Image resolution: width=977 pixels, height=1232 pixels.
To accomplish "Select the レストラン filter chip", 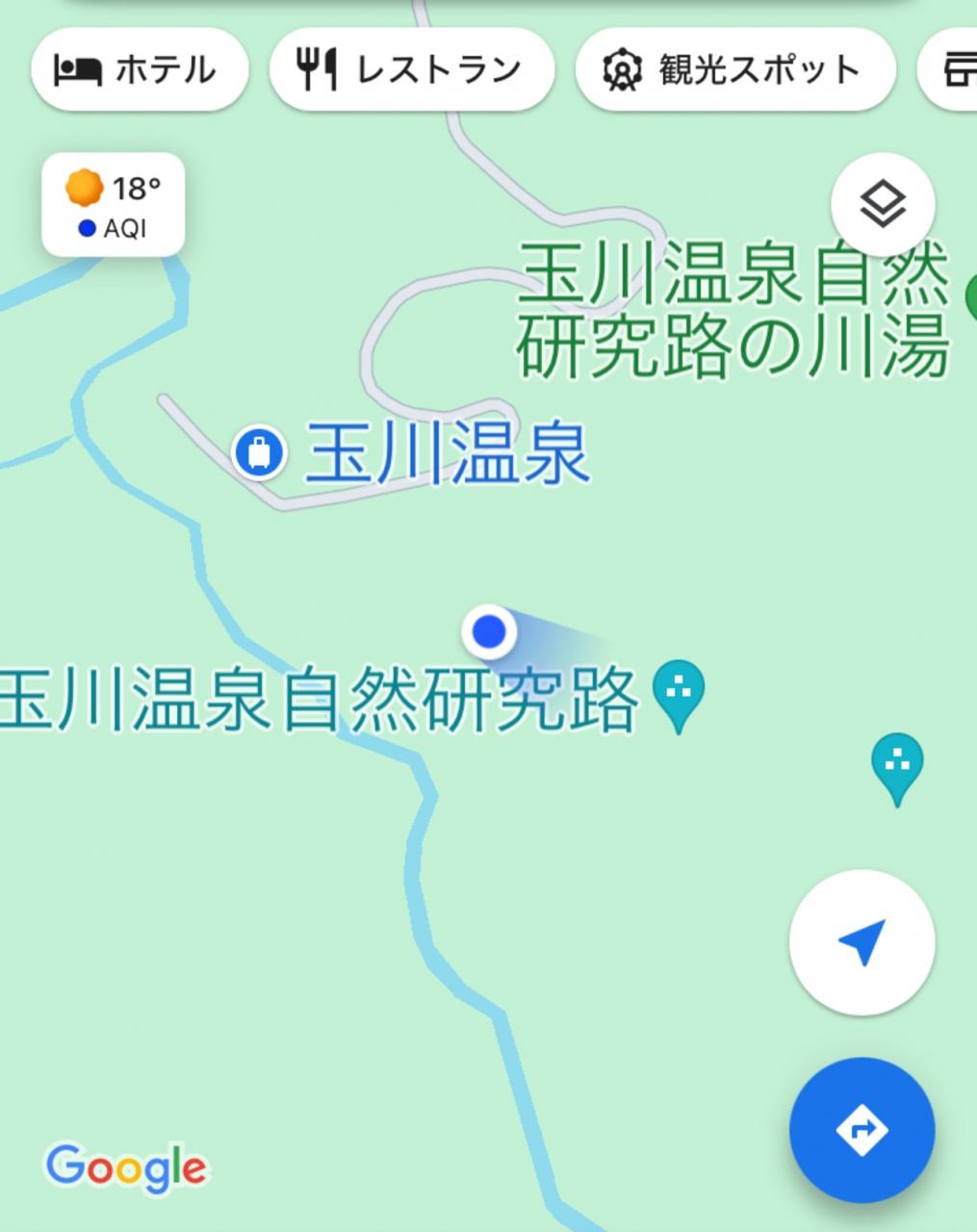I will [412, 70].
